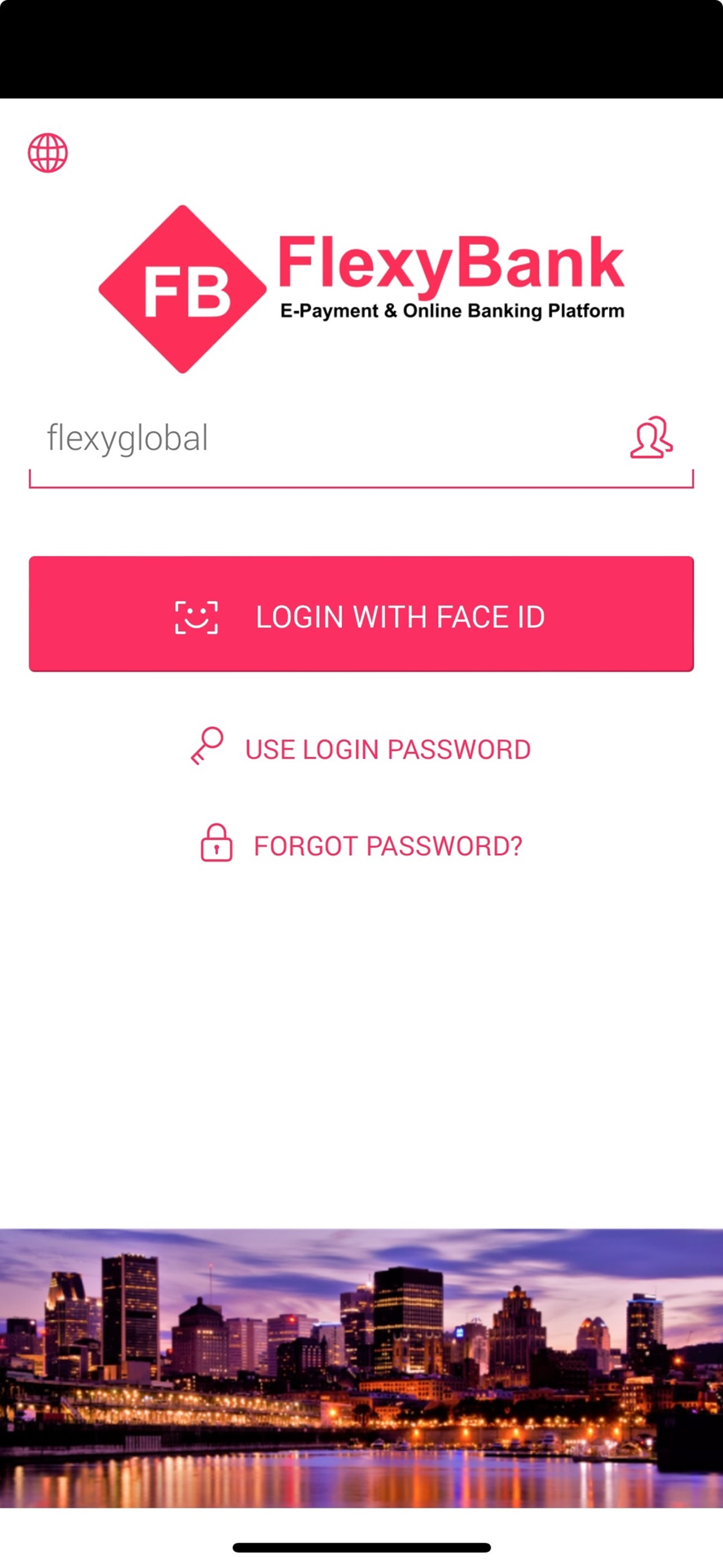Screen dimensions: 723x1568
Task: Click the globe icon to change app language
Action: 48,153
